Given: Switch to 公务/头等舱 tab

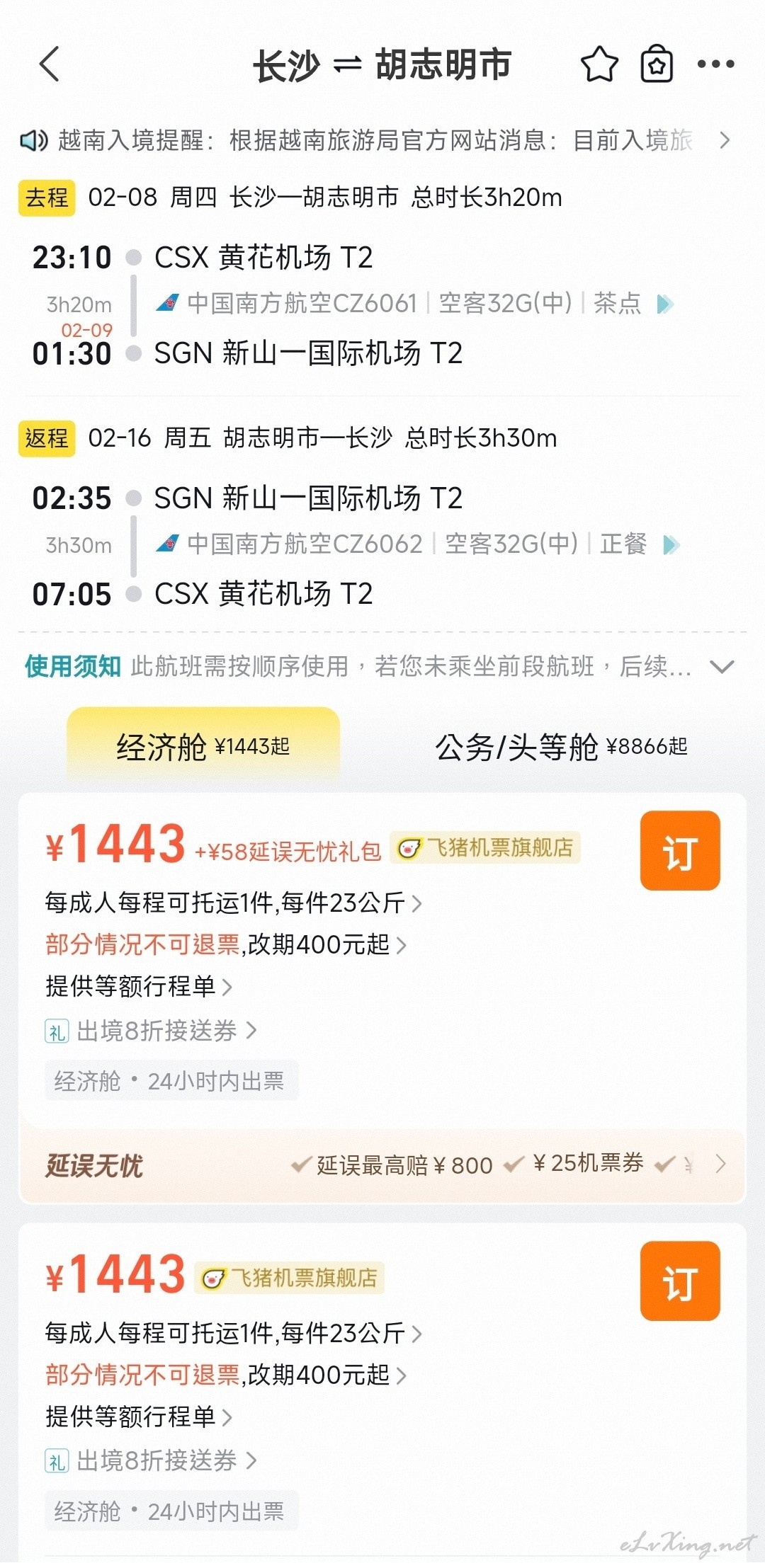Looking at the screenshot, I should pyautogui.click(x=561, y=747).
